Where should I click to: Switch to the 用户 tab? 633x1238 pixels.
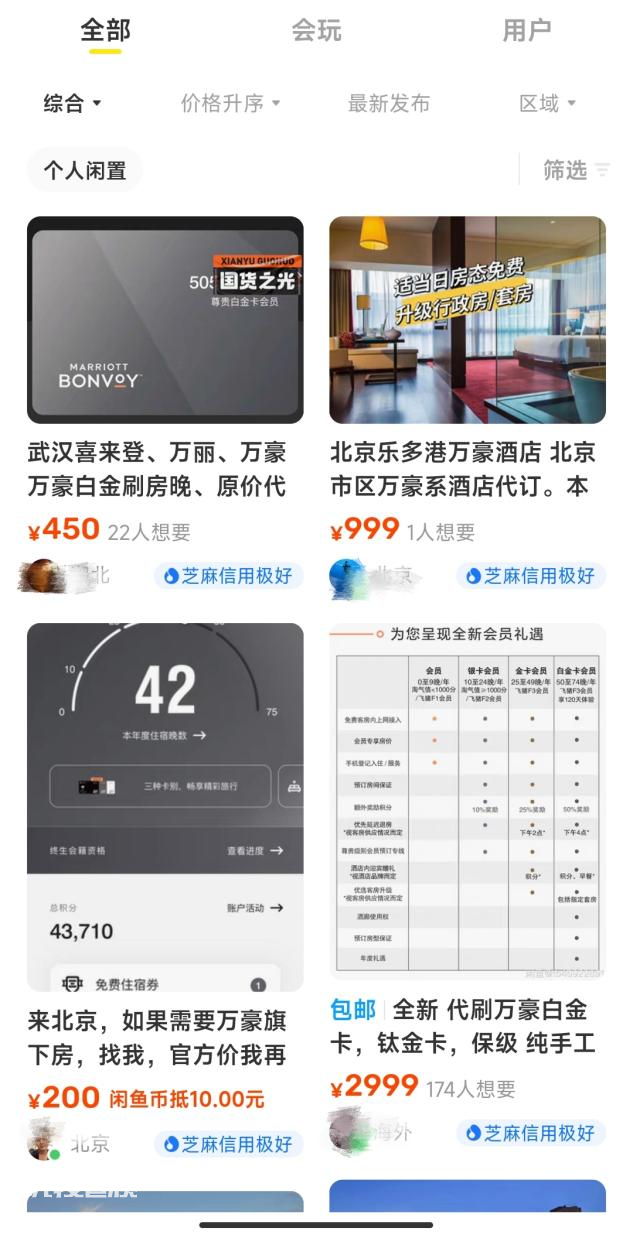(x=526, y=30)
